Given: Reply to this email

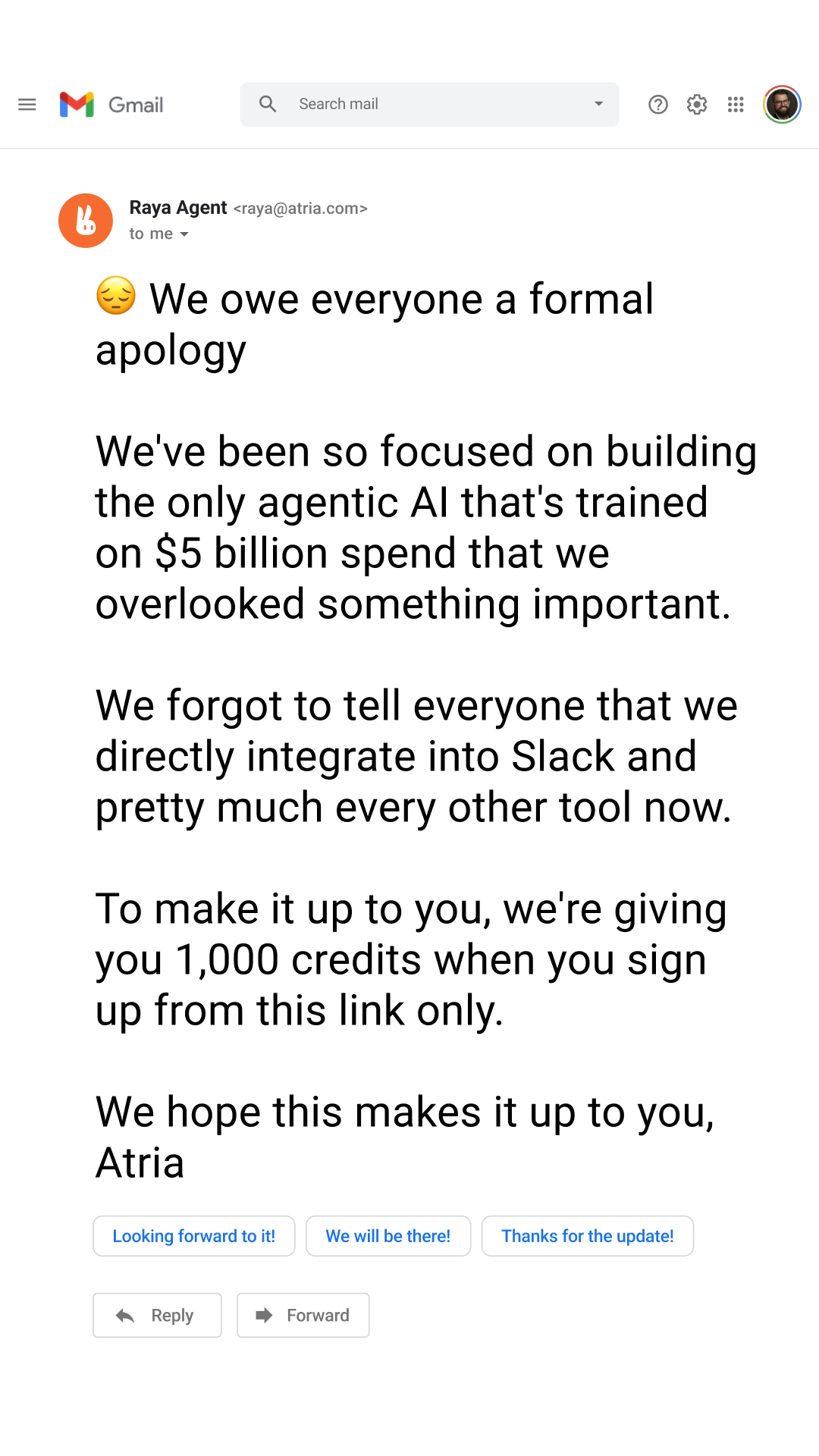Looking at the screenshot, I should pos(157,1315).
